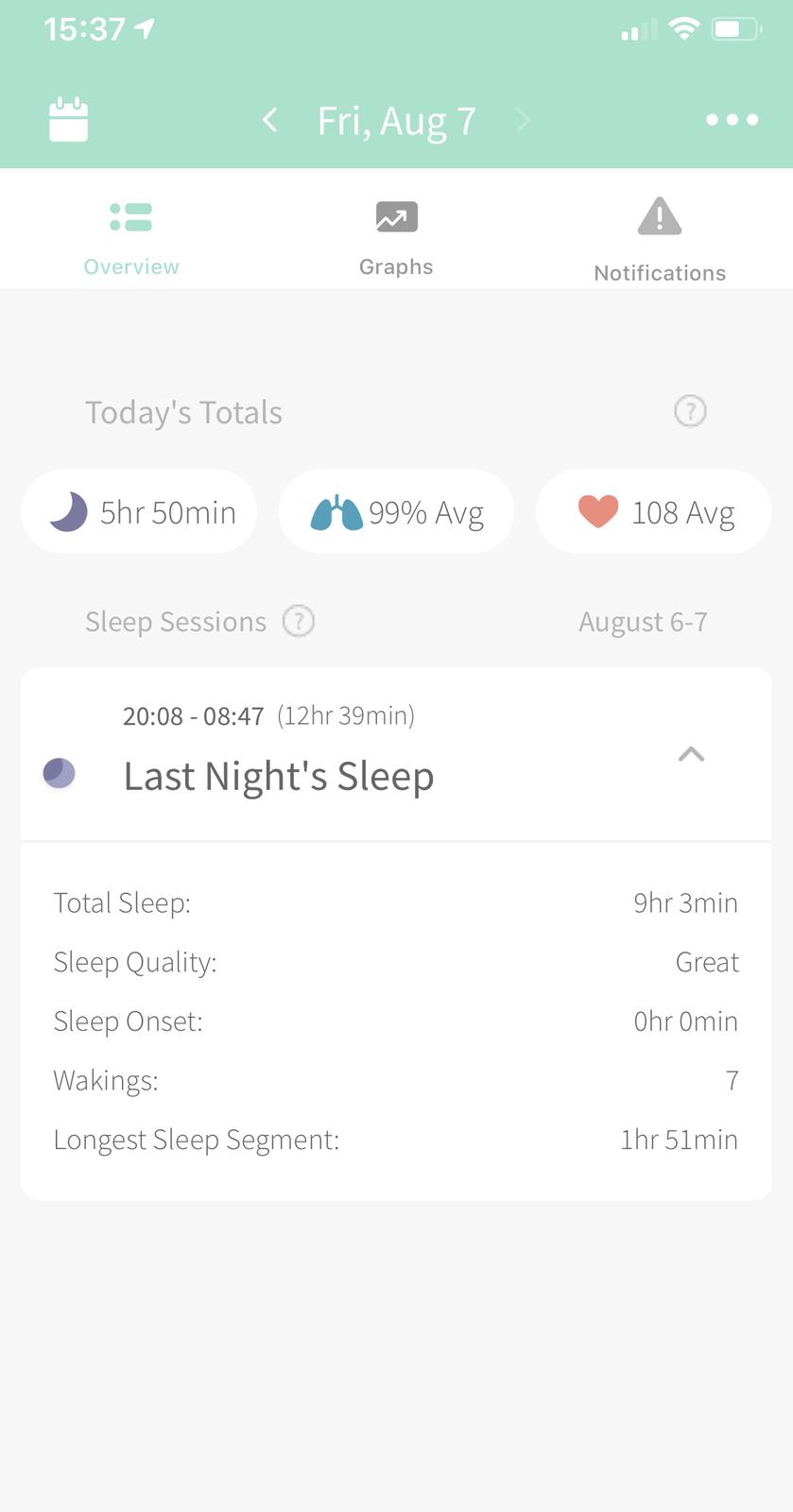Go to the next day
The height and width of the screenshot is (1512, 793).
click(x=523, y=120)
